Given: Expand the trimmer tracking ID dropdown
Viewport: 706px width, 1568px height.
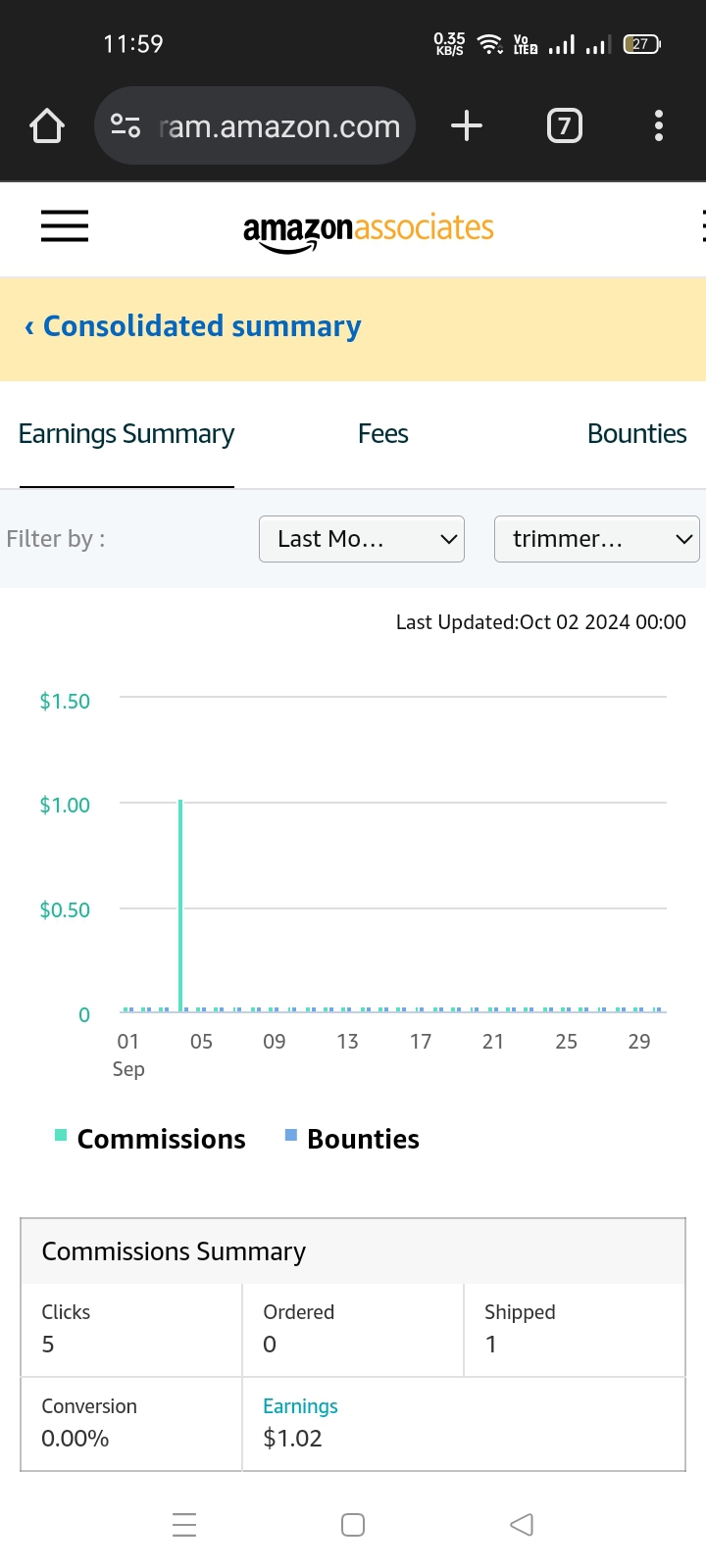Looking at the screenshot, I should coord(597,539).
